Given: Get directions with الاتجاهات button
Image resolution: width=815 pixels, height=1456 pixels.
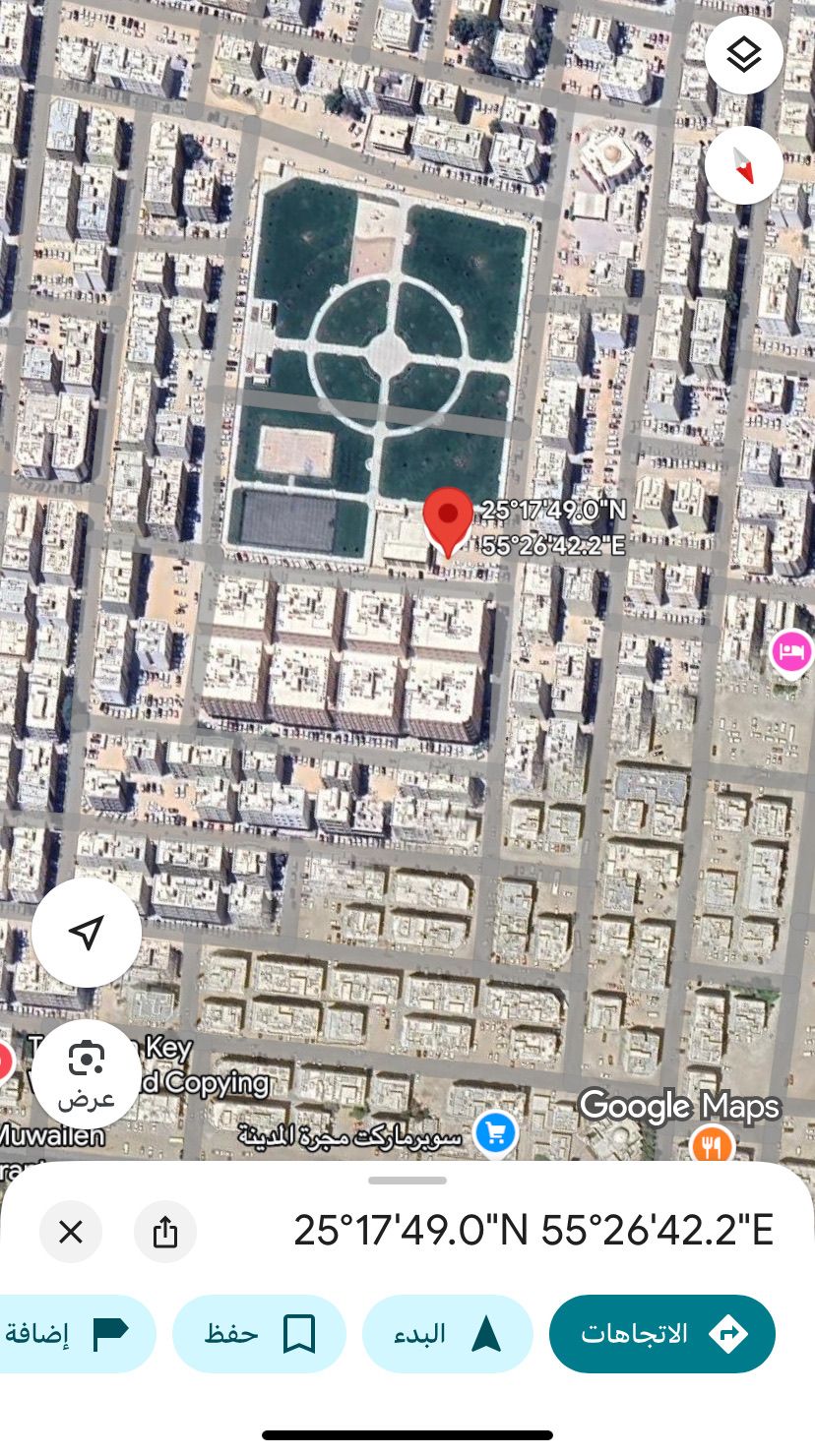Looking at the screenshot, I should (x=661, y=1334).
